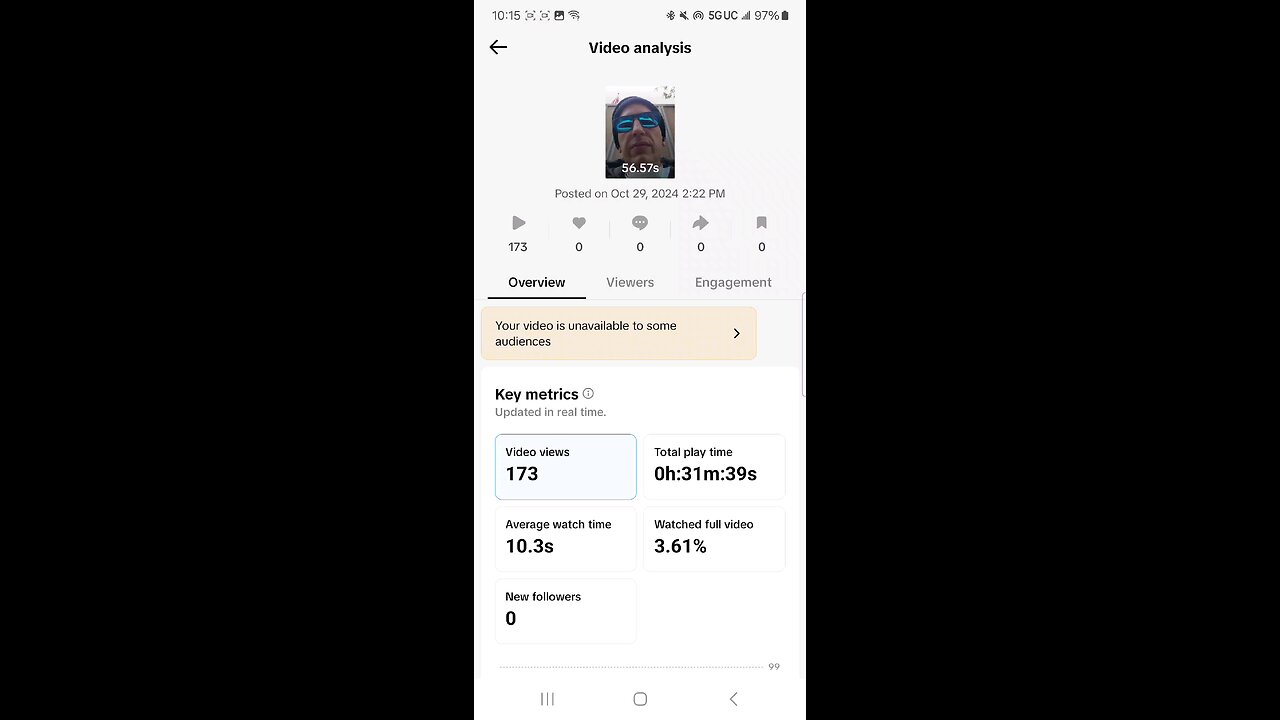Switch to the Viewers tab
Viewport: 1280px width, 720px height.
point(630,282)
